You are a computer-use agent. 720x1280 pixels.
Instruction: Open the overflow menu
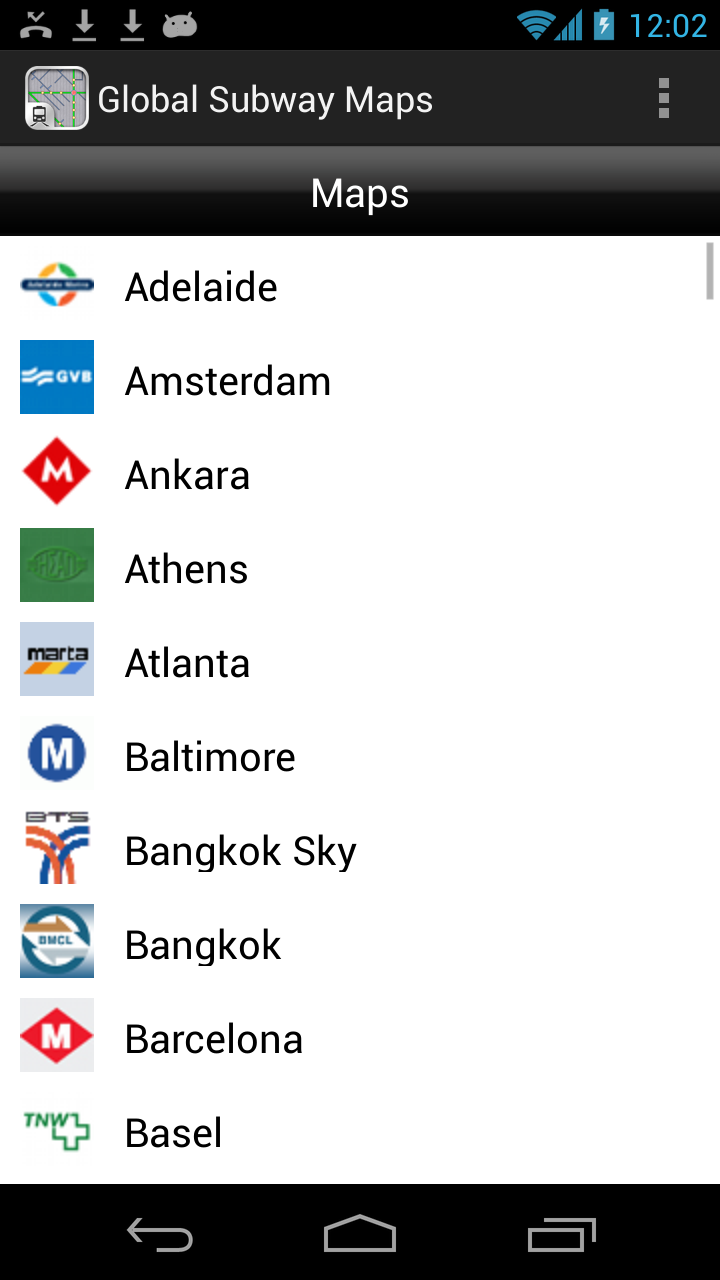point(663,98)
